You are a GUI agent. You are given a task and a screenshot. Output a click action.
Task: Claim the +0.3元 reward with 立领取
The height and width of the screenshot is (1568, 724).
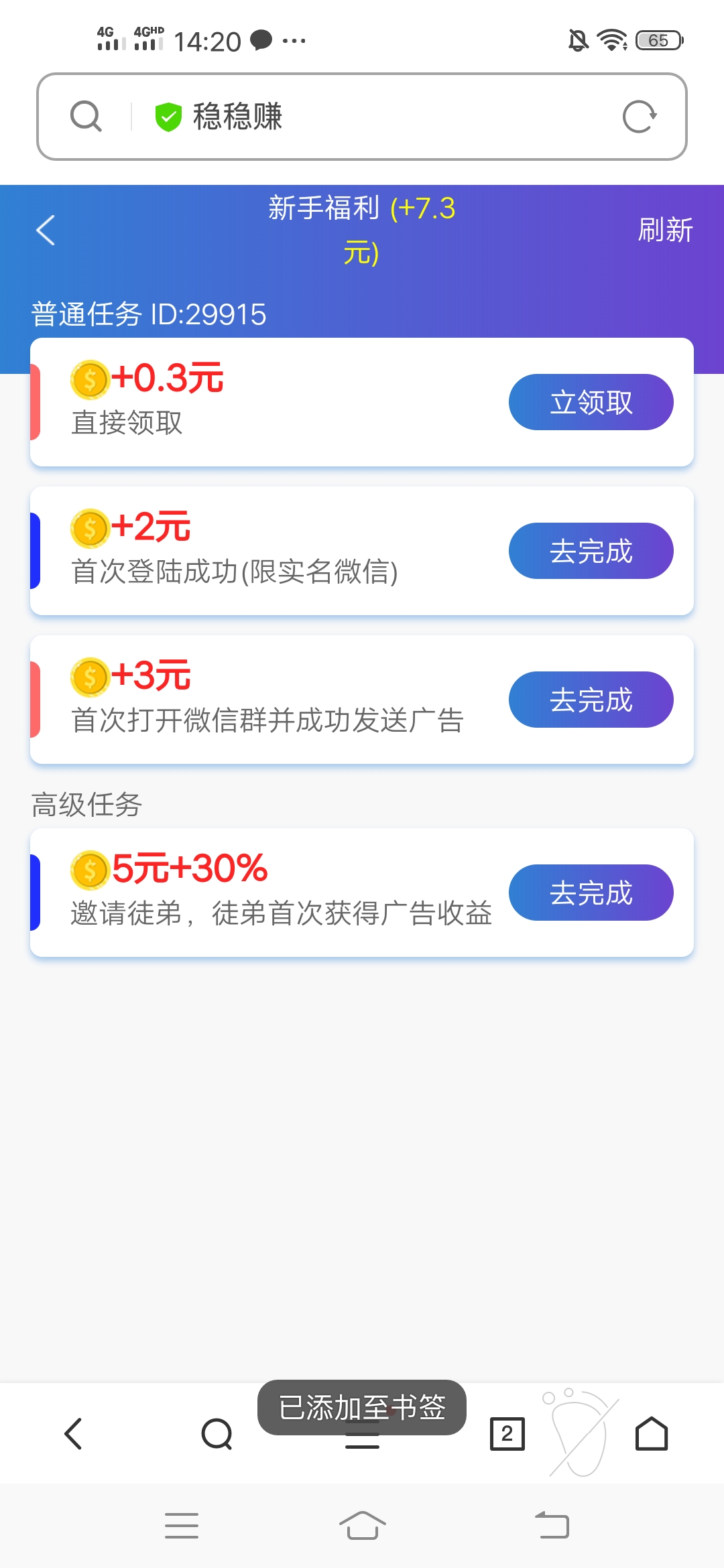click(591, 402)
